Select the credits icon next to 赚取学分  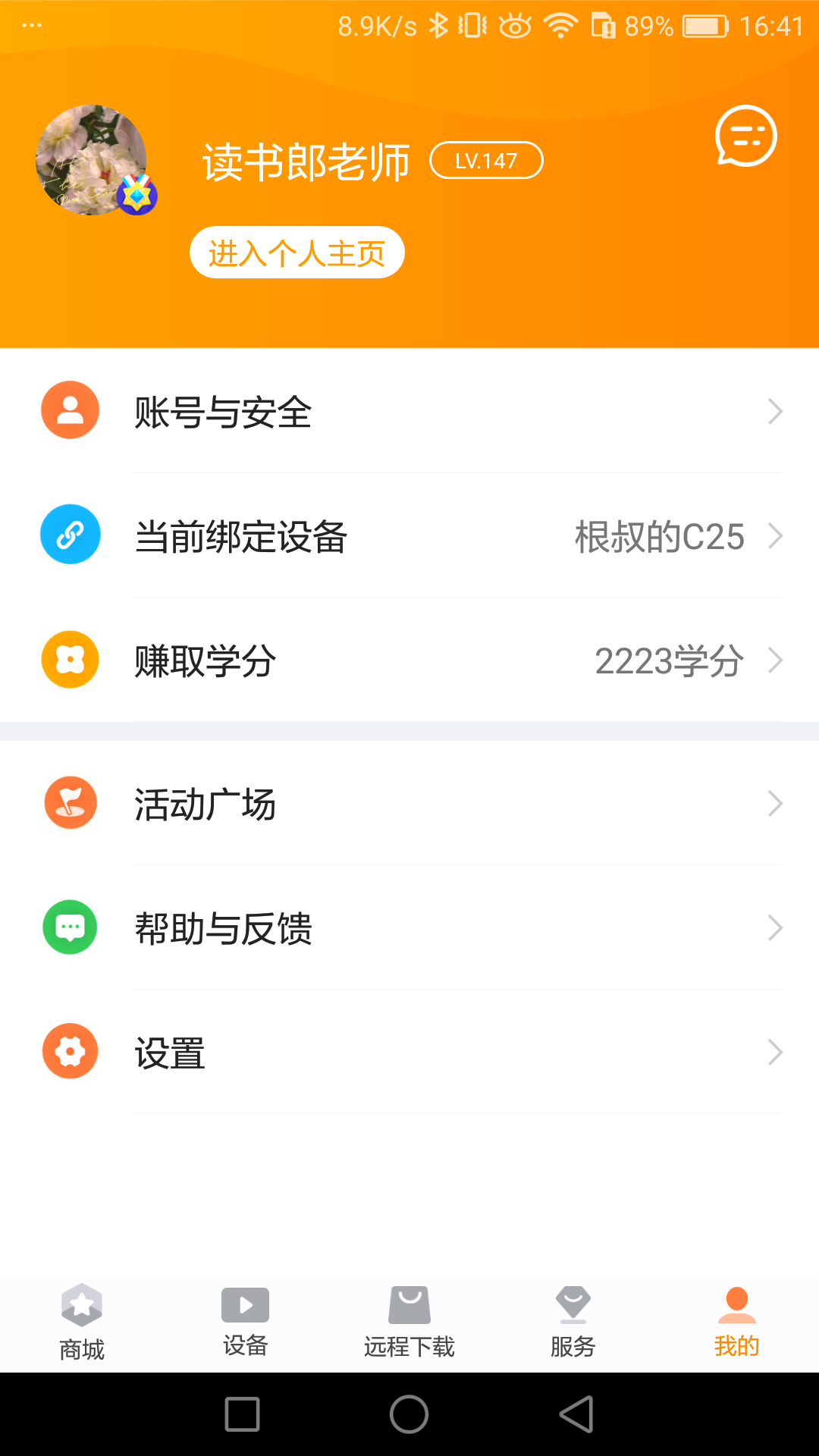coord(70,660)
